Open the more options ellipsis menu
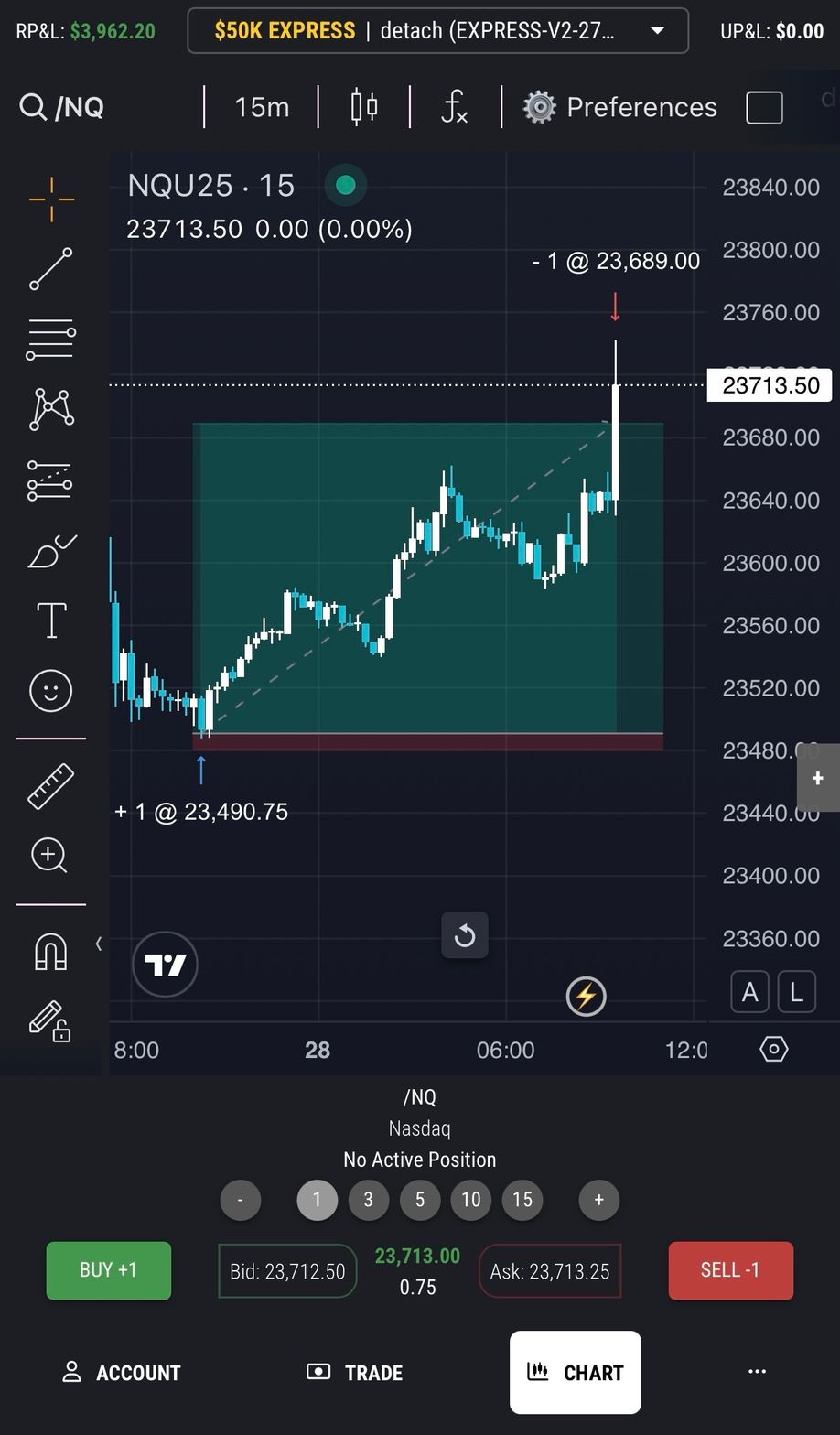 tap(757, 1372)
